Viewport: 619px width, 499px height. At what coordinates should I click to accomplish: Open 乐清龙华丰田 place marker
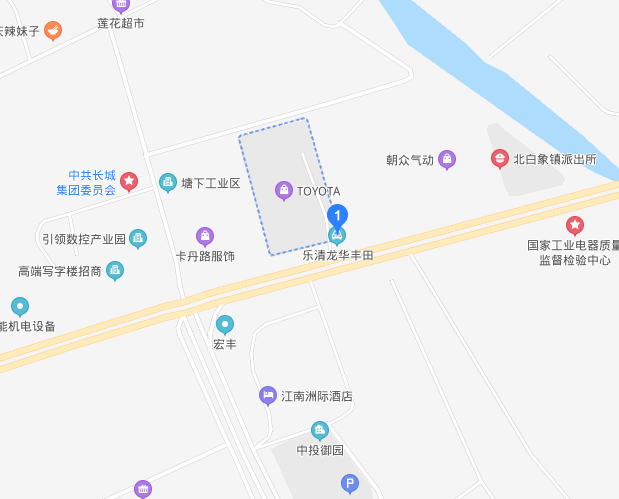coord(337,236)
